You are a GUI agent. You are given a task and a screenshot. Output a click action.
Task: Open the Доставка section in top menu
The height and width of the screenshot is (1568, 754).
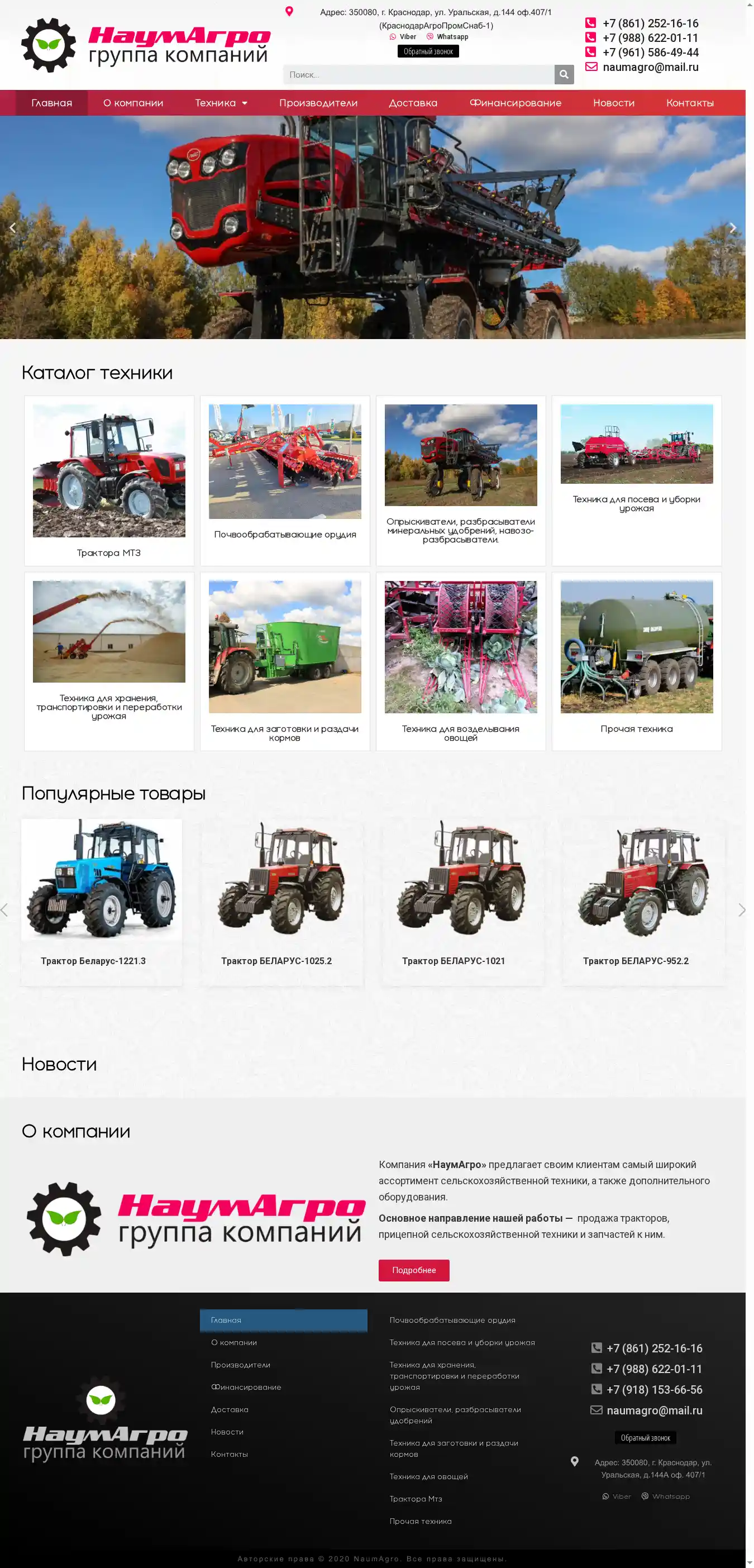413,103
